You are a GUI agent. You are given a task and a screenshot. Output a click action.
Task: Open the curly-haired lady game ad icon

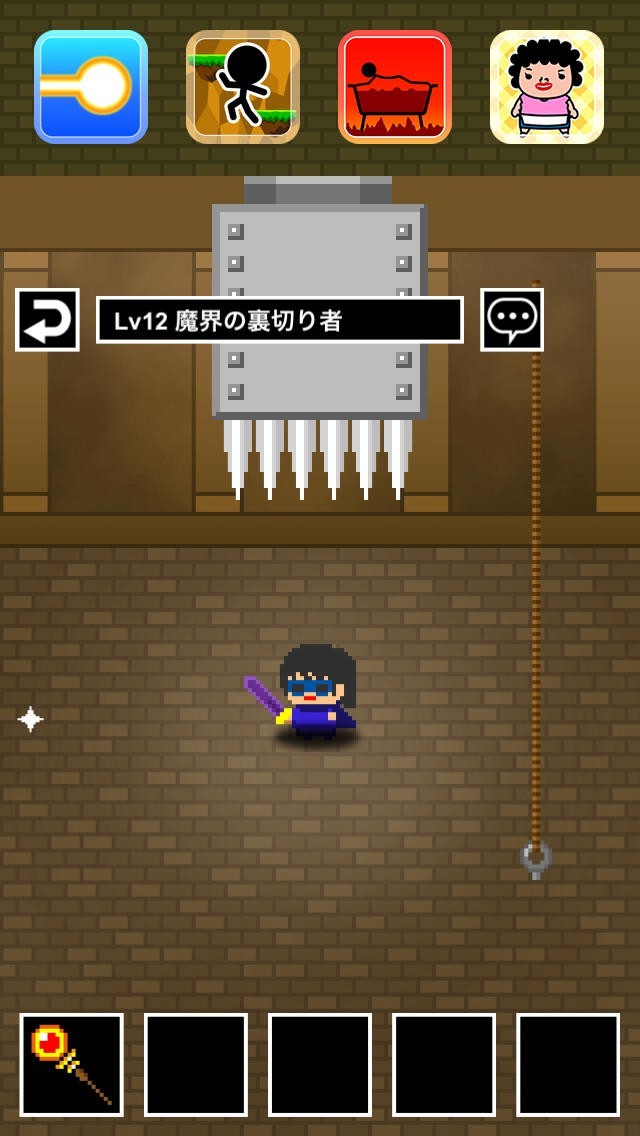click(547, 87)
